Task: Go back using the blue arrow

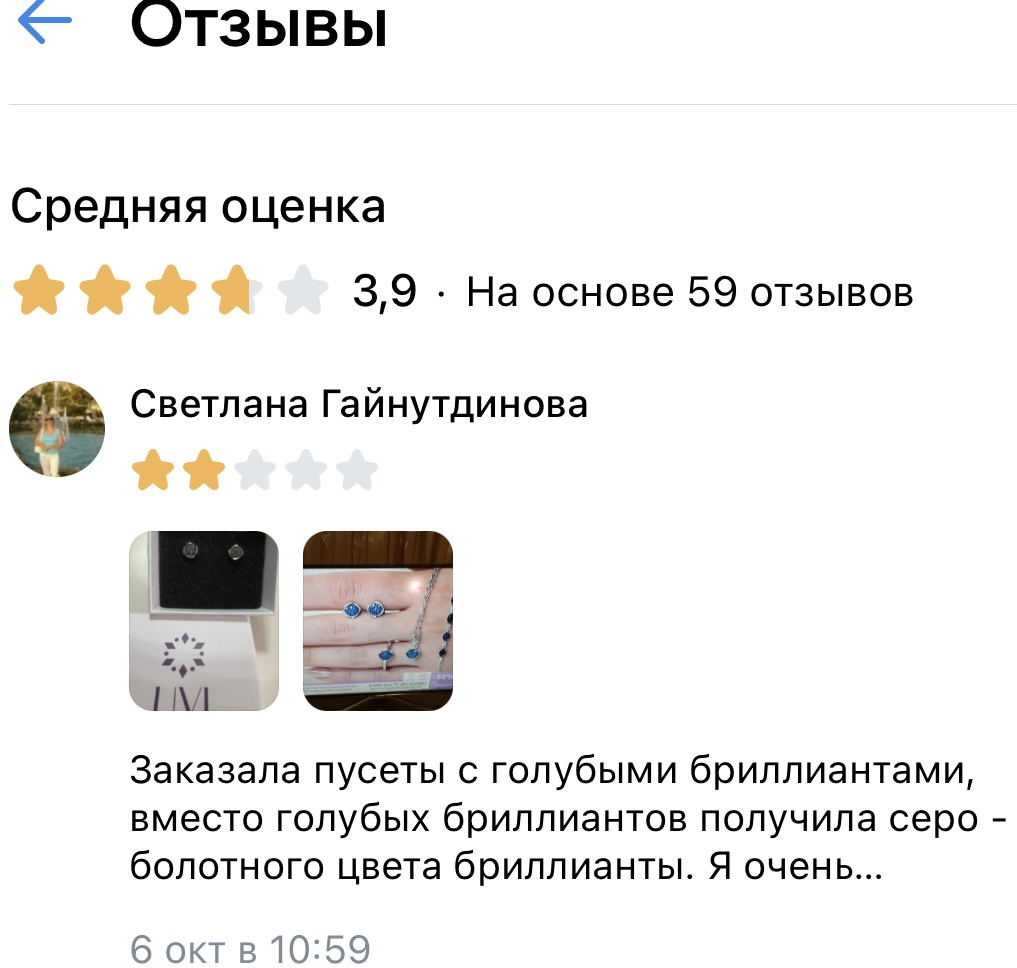Action: [x=45, y=22]
